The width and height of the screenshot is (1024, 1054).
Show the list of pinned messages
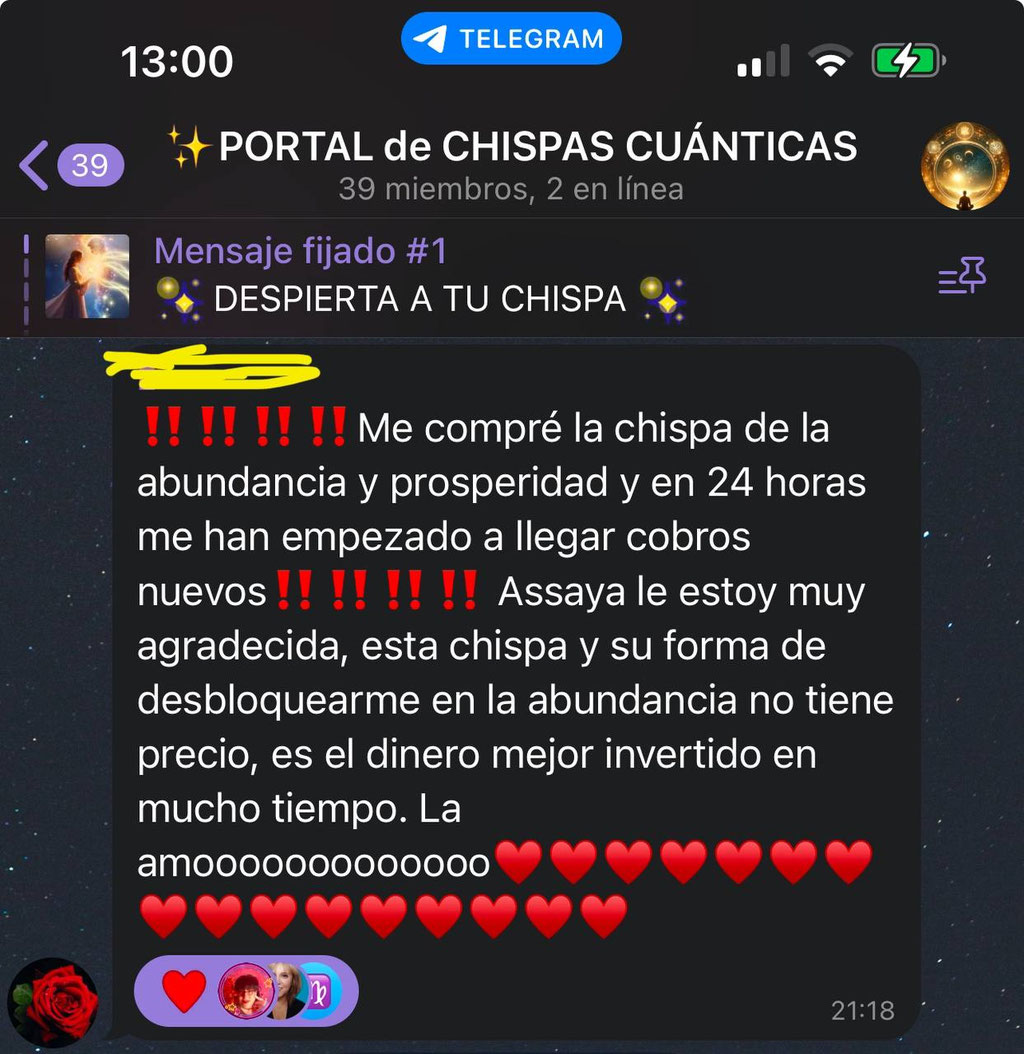tap(962, 277)
